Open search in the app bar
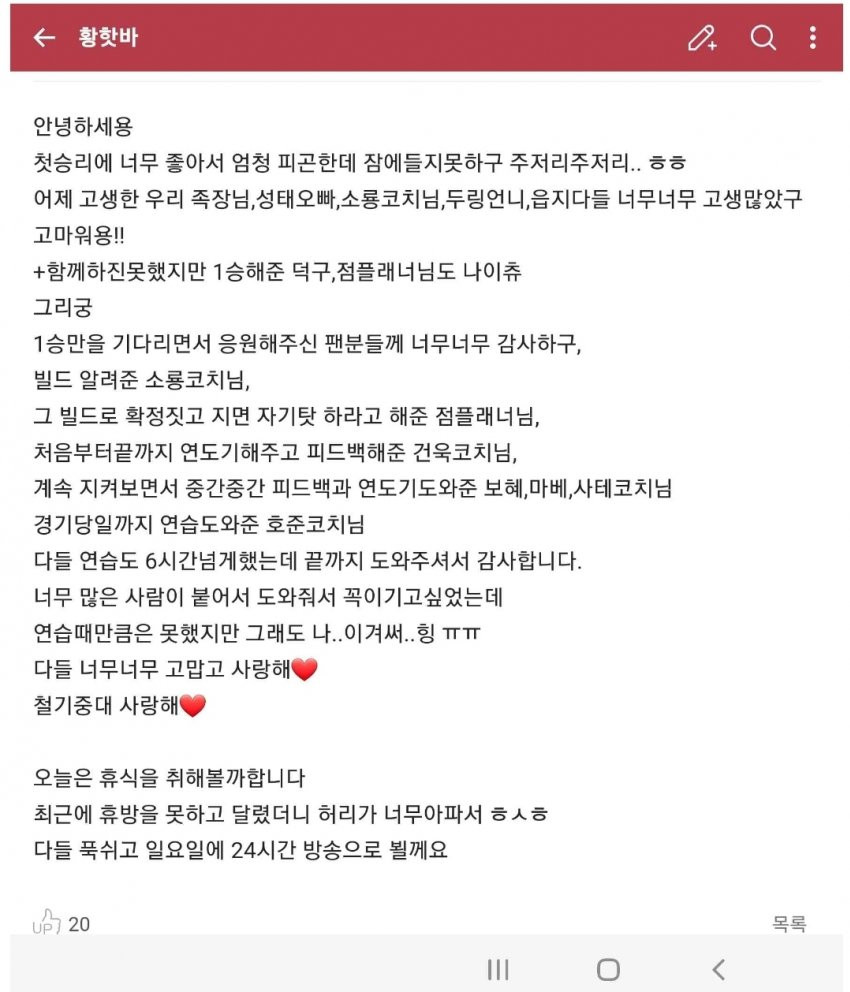 (763, 38)
